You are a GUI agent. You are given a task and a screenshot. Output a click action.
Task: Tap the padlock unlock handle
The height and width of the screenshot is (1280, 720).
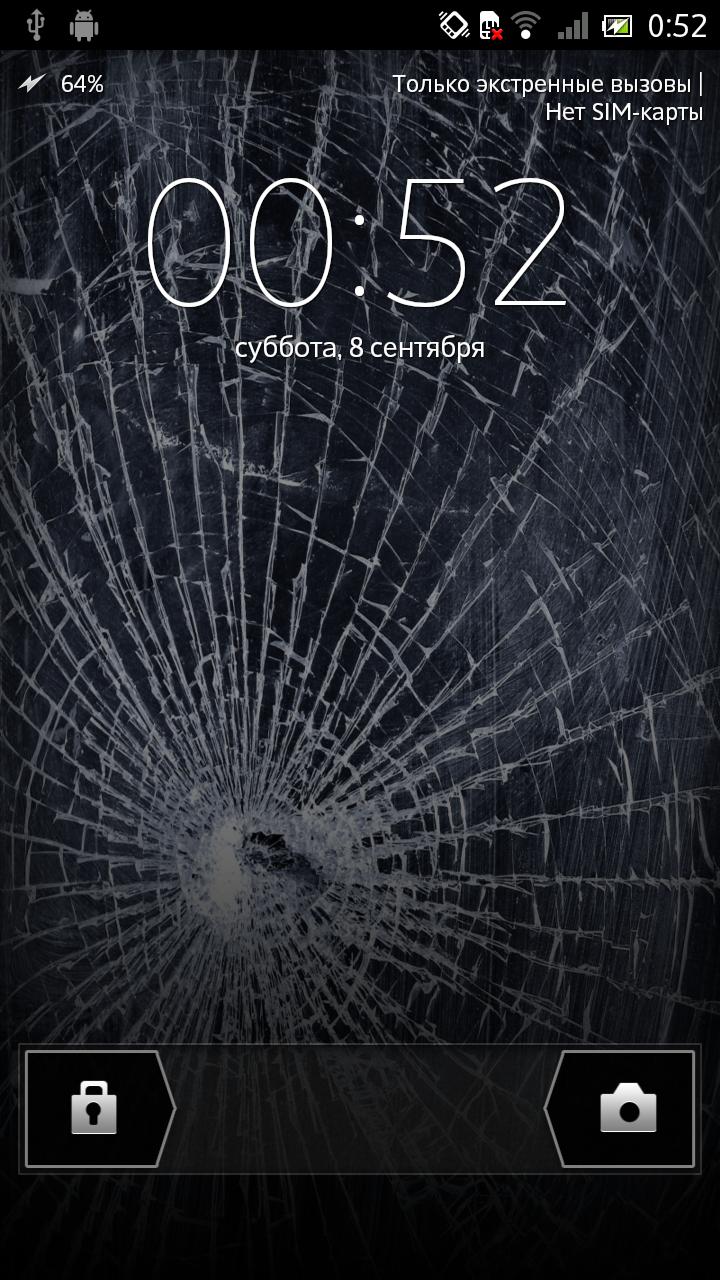[95, 1108]
